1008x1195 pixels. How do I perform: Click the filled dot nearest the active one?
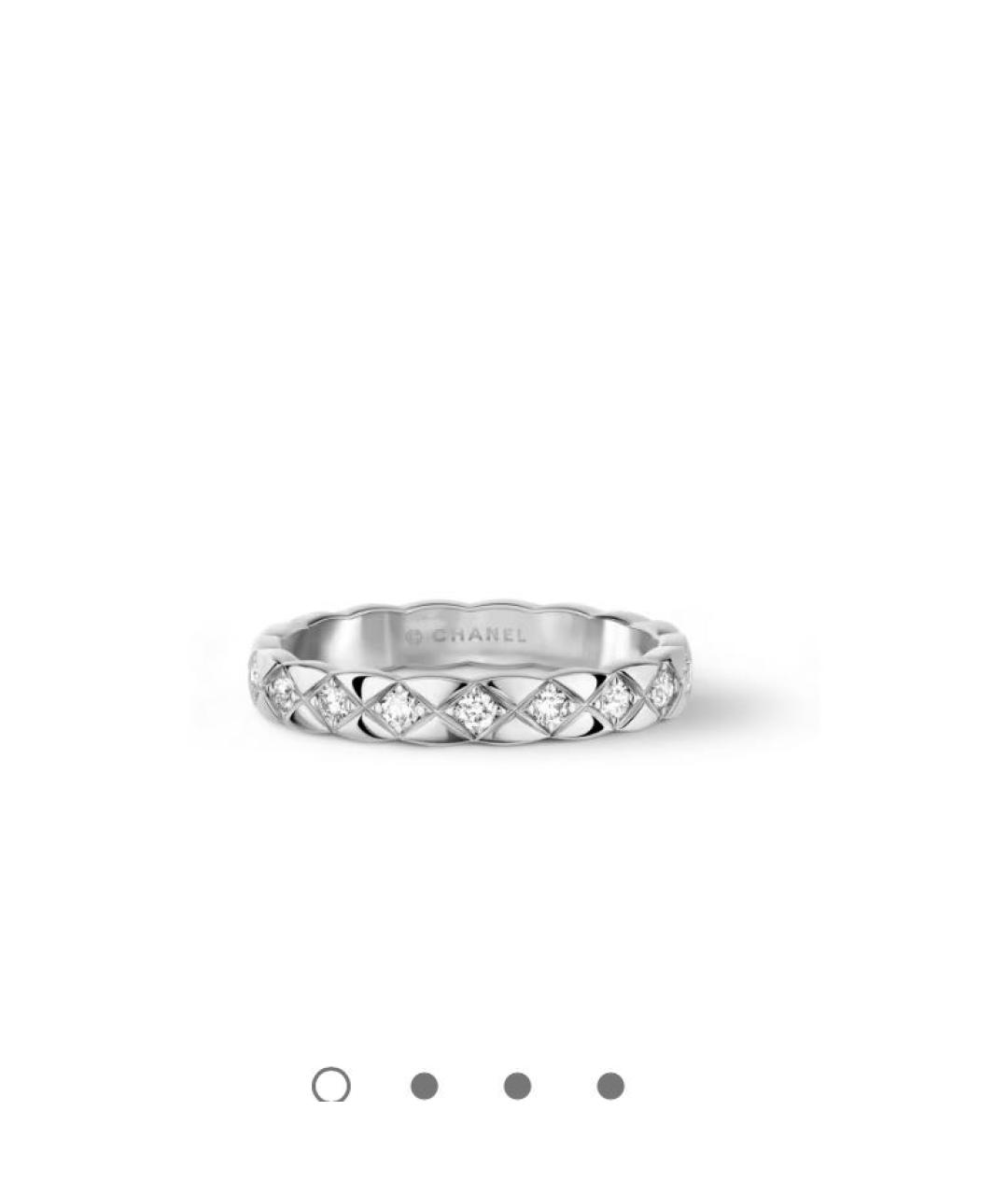(425, 1084)
